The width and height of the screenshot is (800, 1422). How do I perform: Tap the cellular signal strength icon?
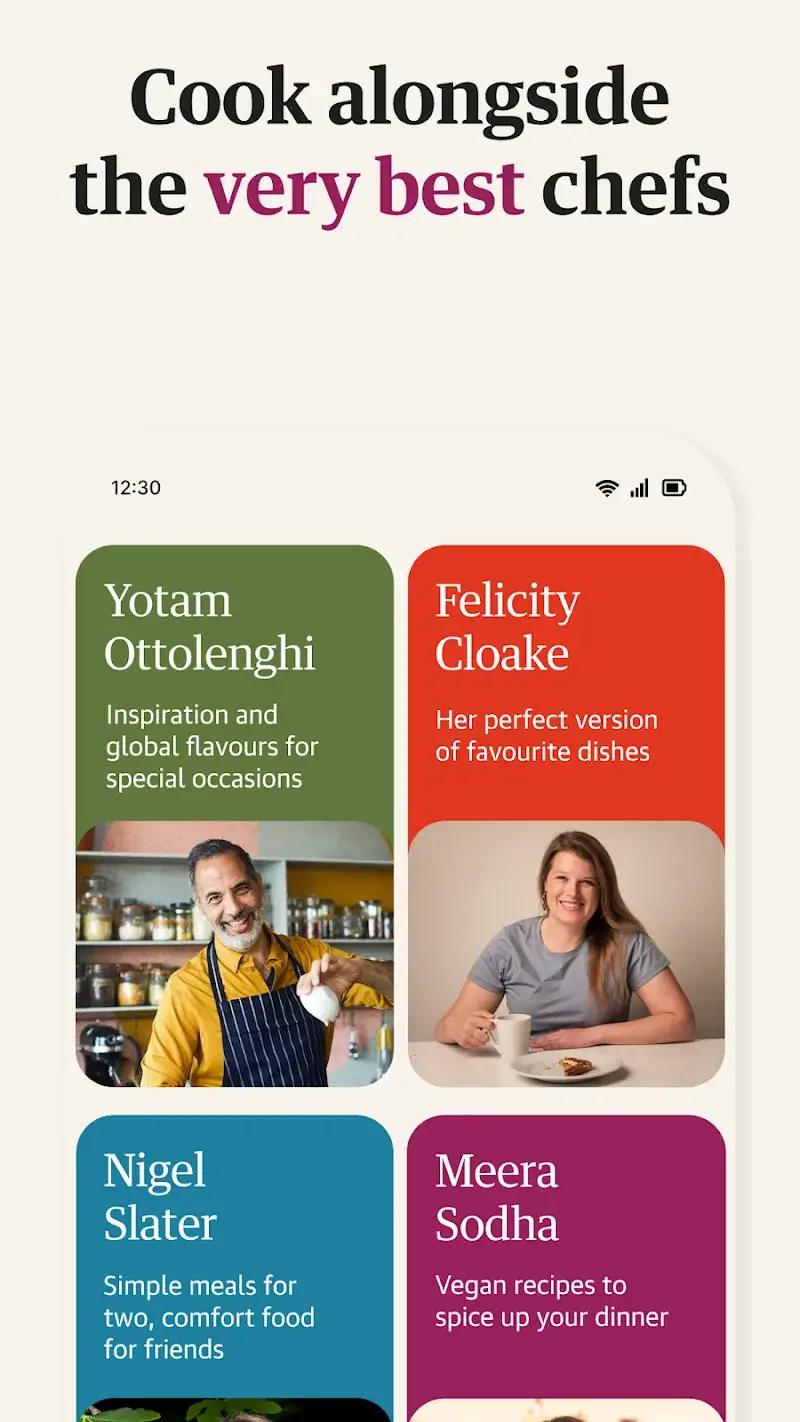[x=638, y=488]
